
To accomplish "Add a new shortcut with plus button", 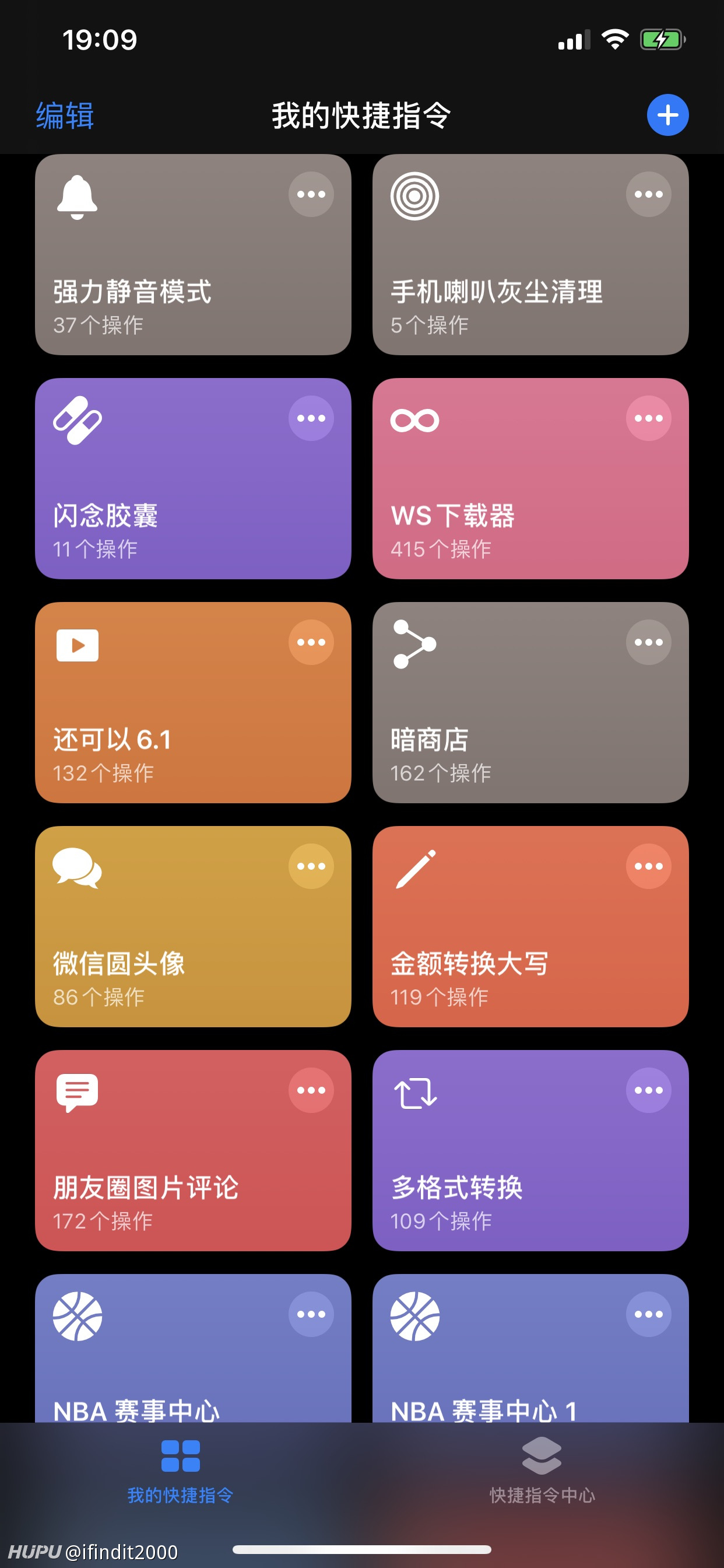I will [x=667, y=115].
